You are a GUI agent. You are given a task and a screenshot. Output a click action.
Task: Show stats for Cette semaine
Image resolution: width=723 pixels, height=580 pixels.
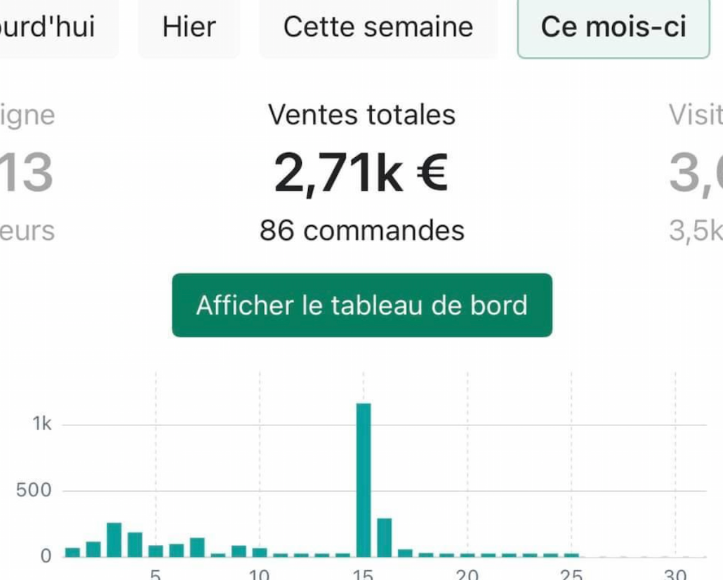click(378, 26)
